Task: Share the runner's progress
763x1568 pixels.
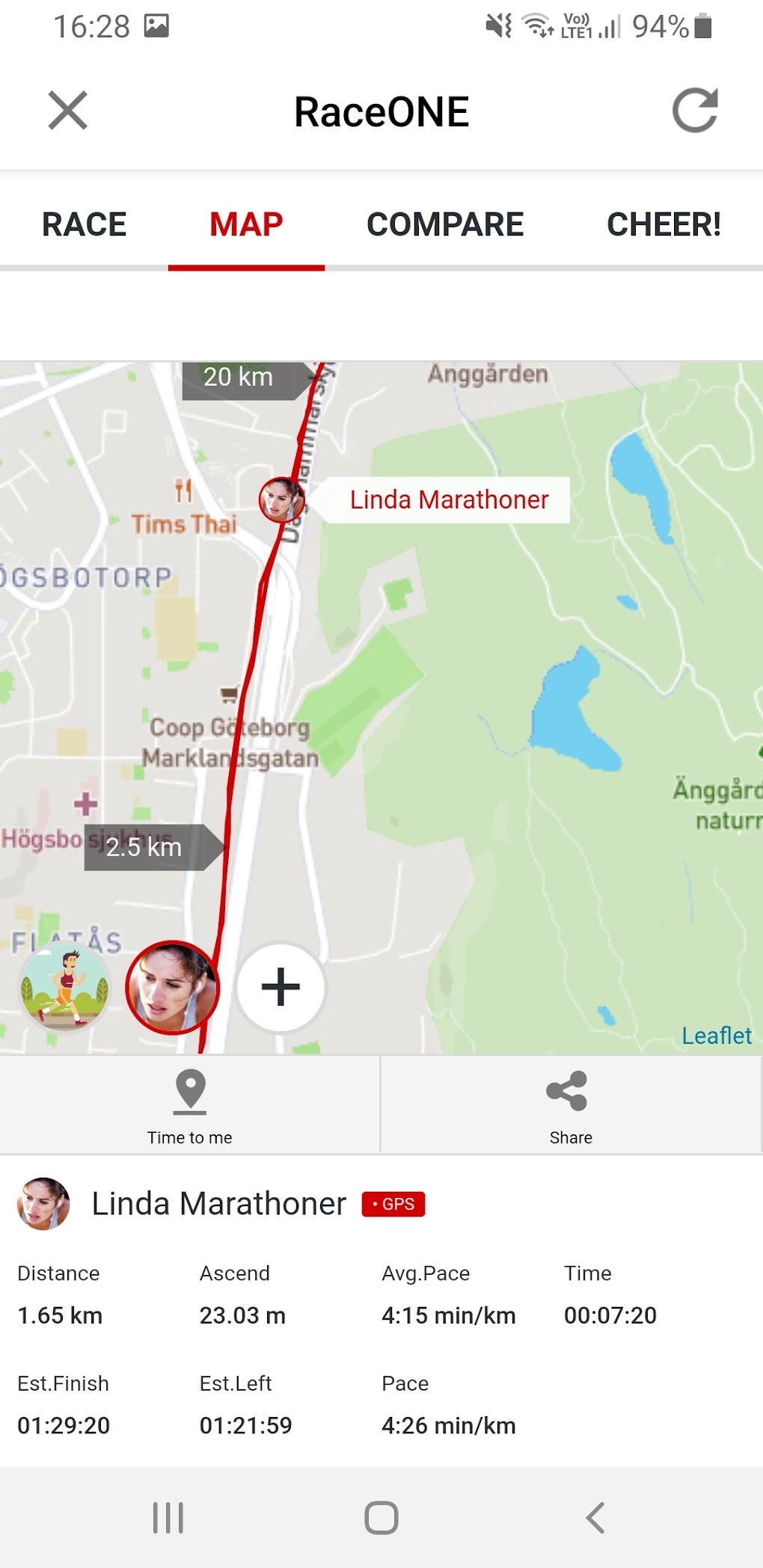Action: [x=571, y=1105]
